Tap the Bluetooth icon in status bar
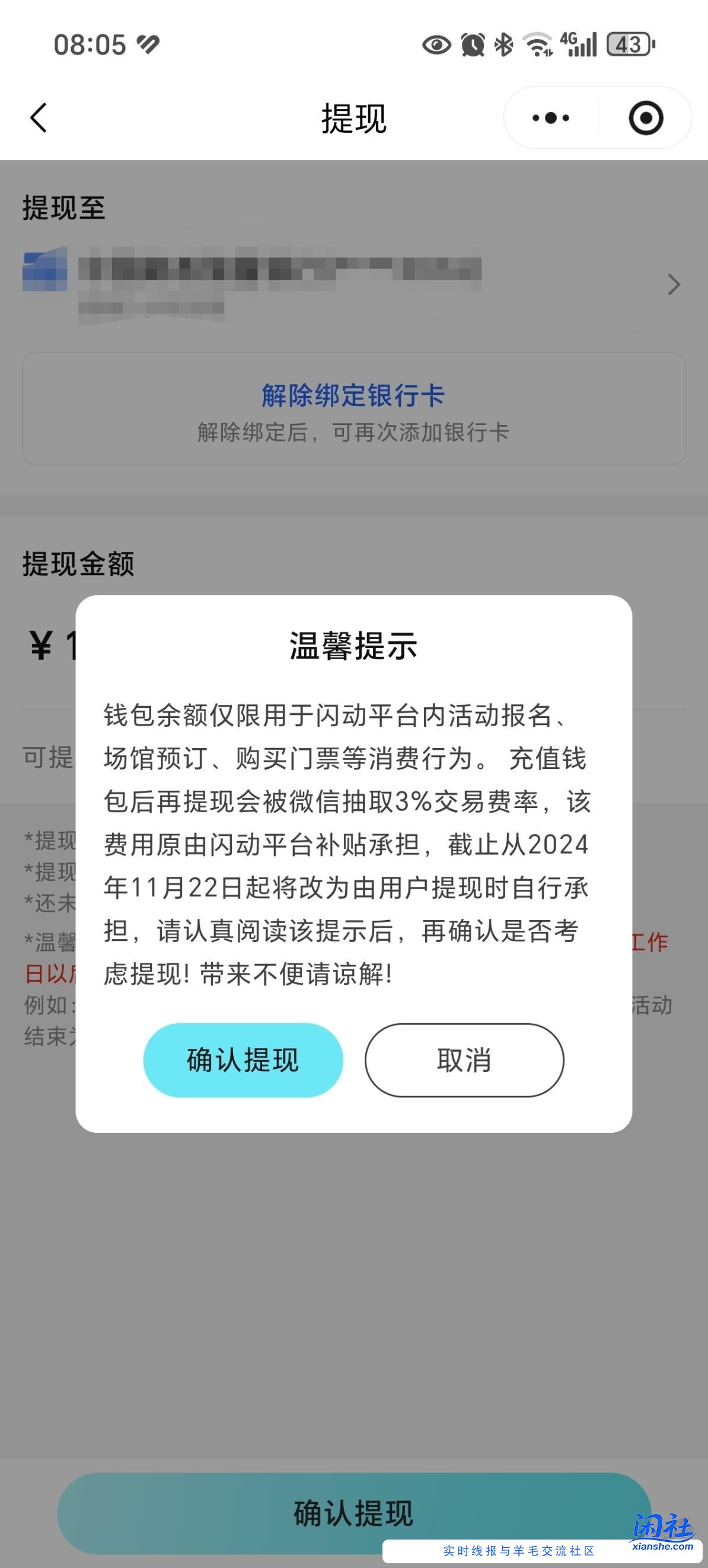The height and width of the screenshot is (1568, 708). [x=501, y=44]
